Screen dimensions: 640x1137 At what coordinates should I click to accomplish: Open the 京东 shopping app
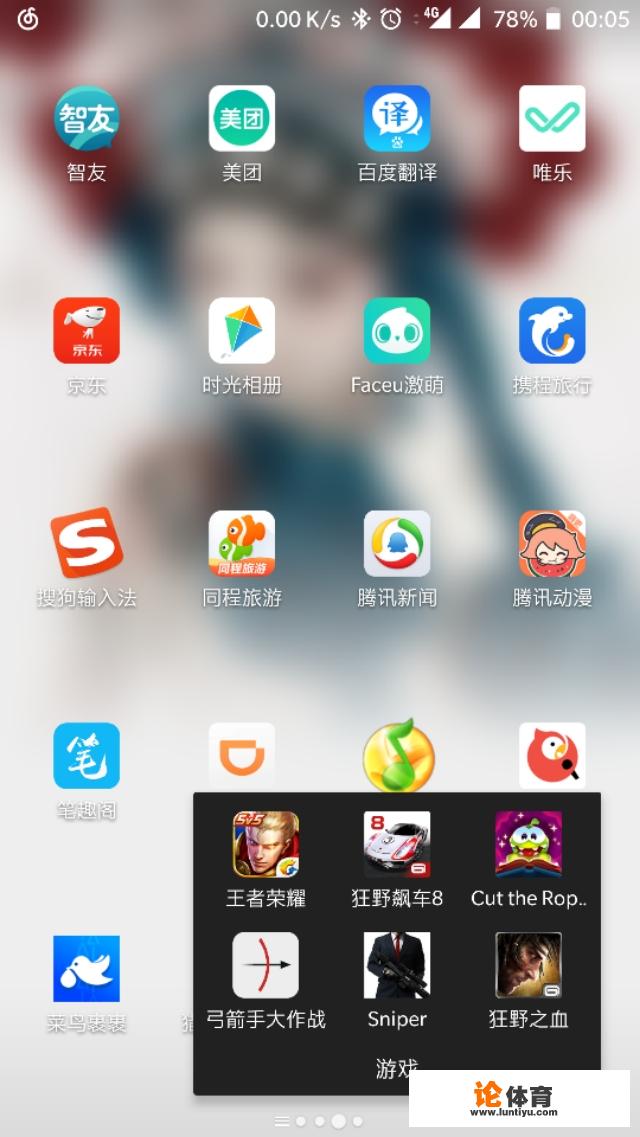click(86, 331)
